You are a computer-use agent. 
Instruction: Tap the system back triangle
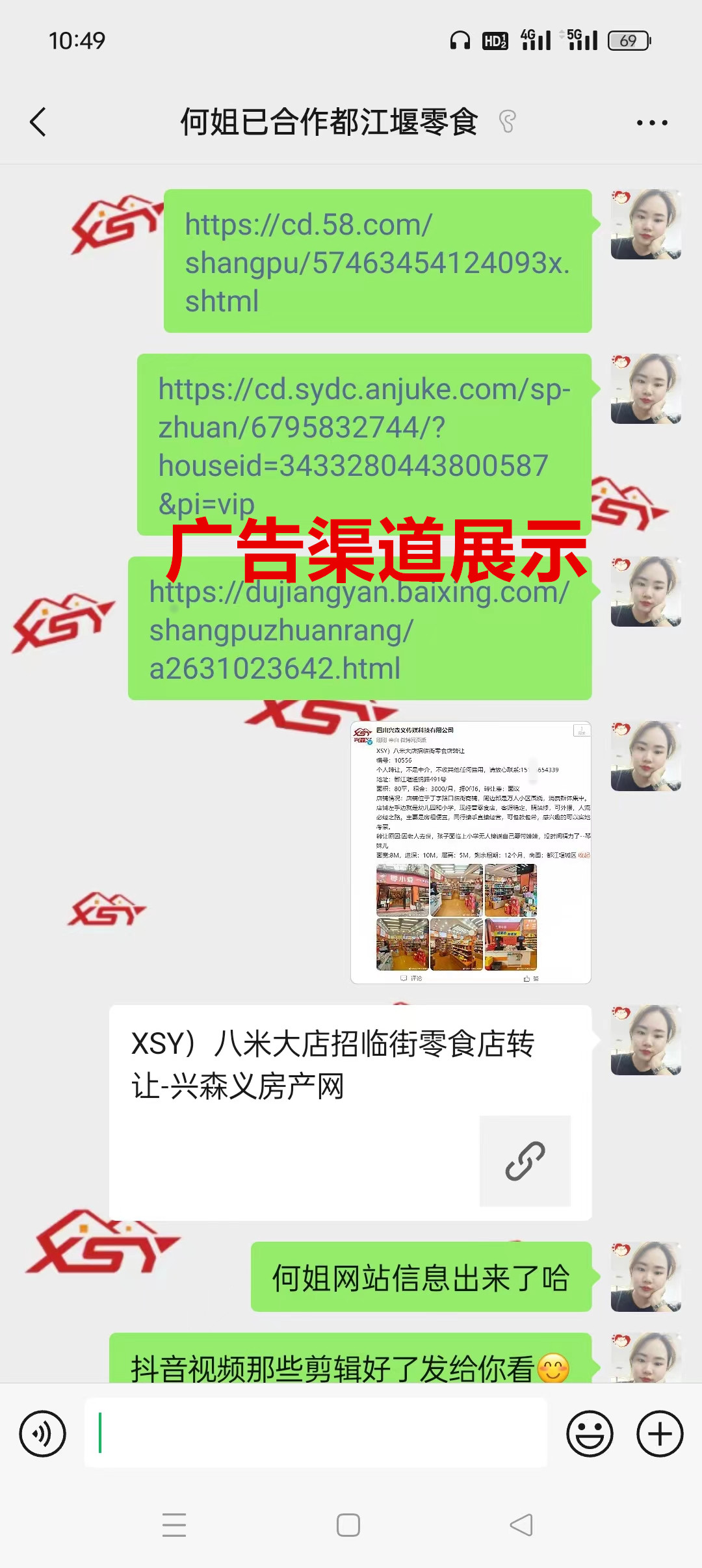(521, 1524)
